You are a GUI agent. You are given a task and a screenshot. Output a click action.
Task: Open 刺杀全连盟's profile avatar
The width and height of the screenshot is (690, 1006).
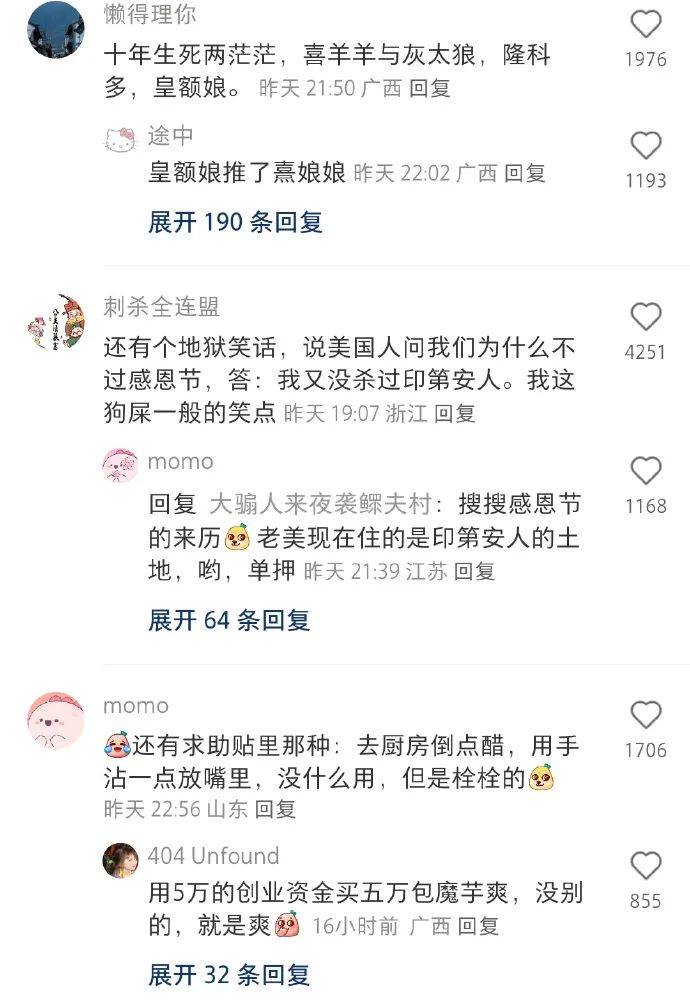pos(54,322)
